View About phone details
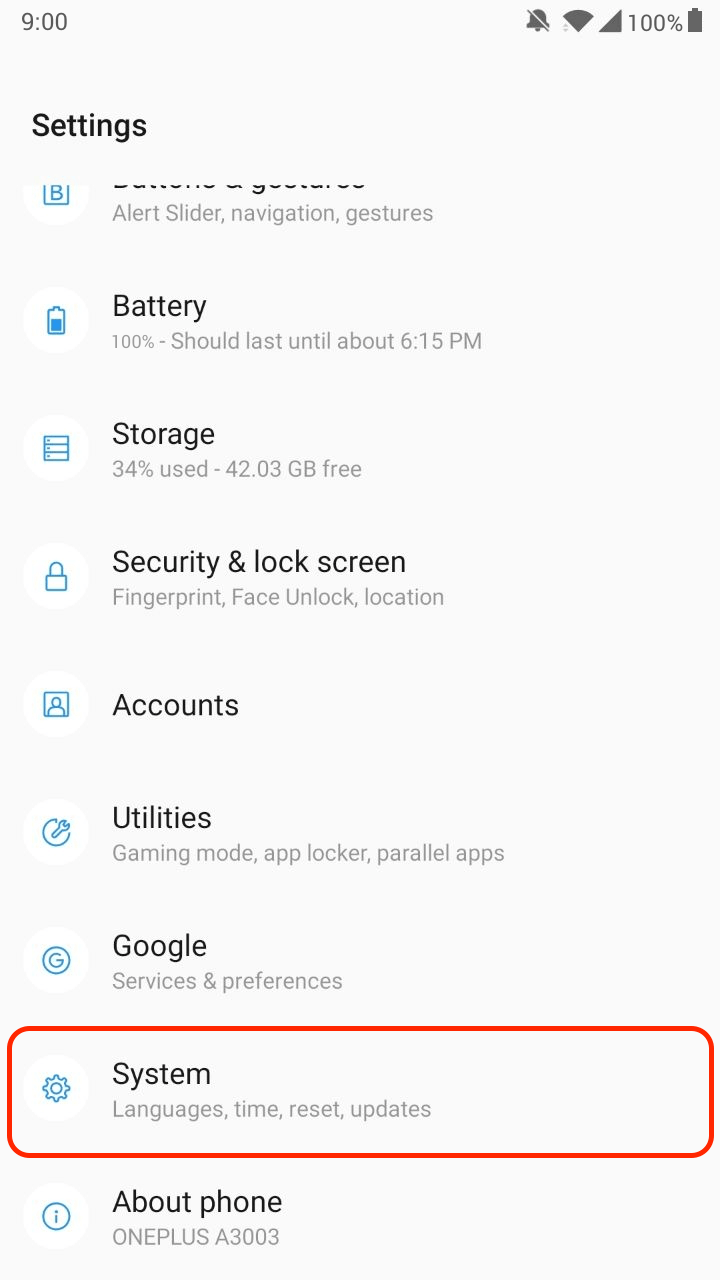The image size is (720, 1280). point(197,1217)
